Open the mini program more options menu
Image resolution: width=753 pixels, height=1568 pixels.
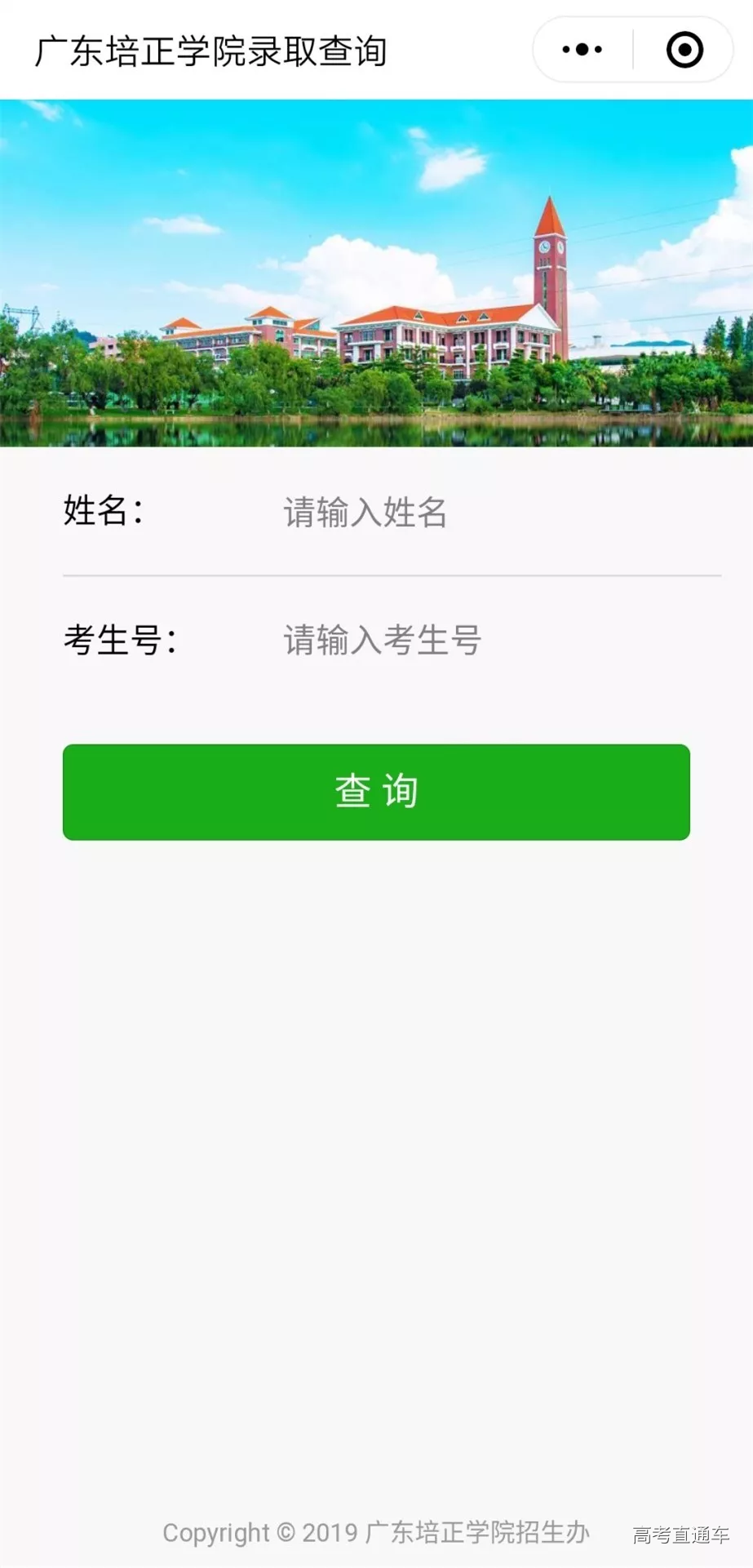(582, 50)
